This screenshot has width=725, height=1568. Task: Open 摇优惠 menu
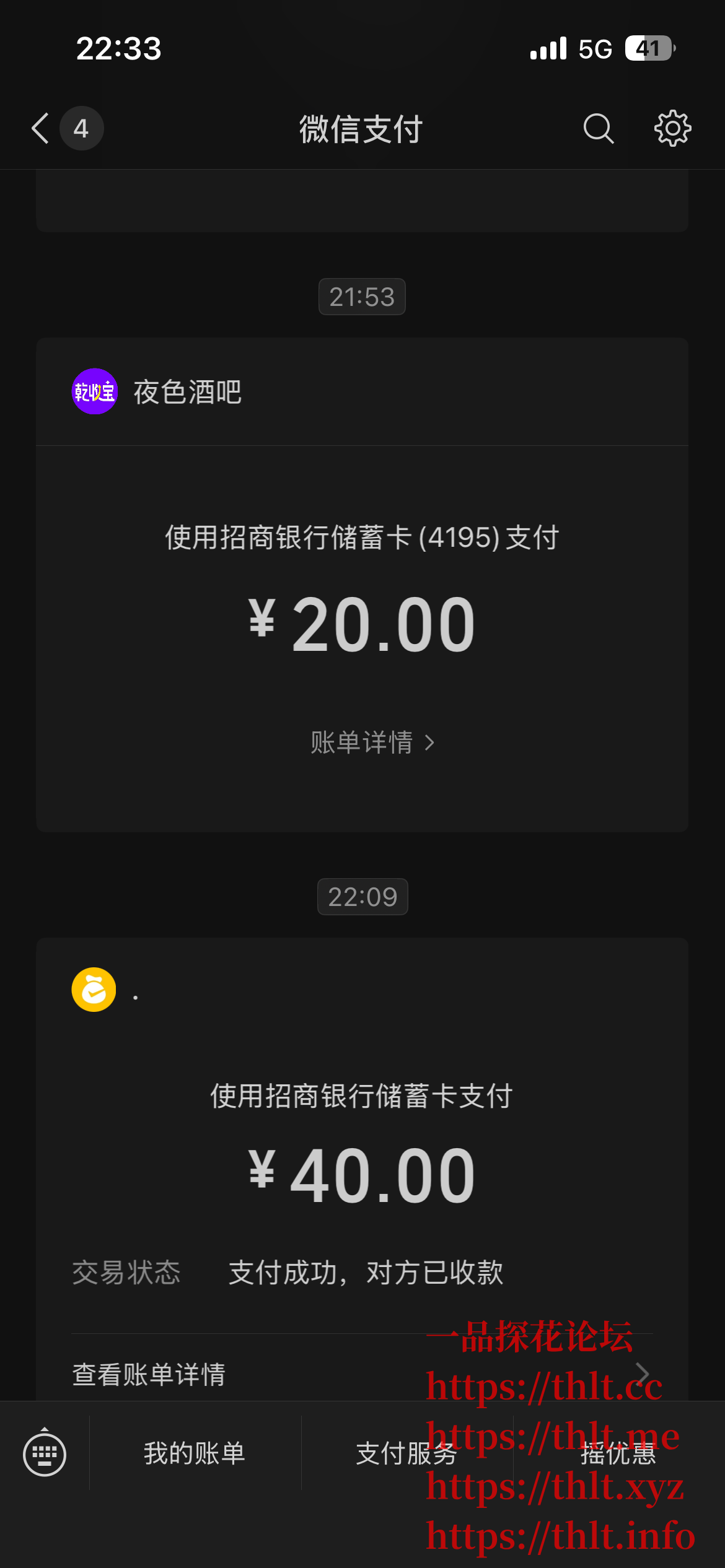pos(618,1453)
